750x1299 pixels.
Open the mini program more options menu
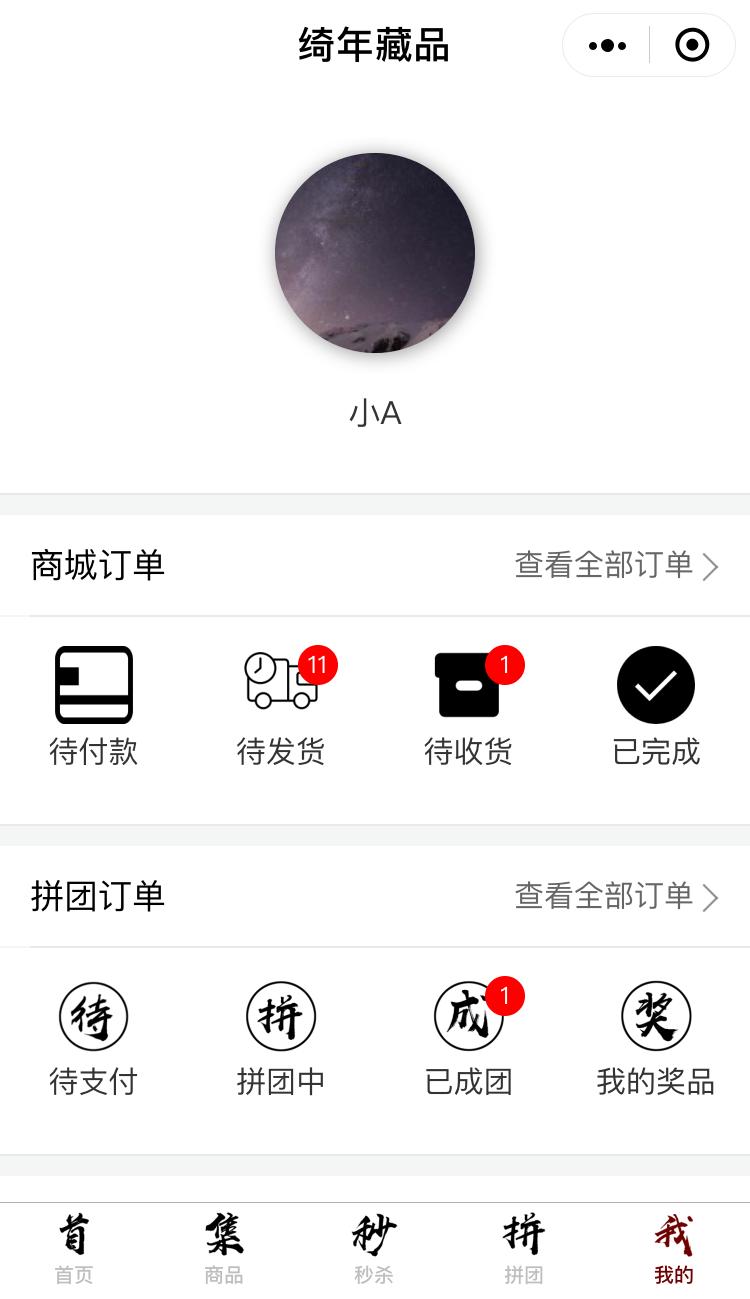pos(607,45)
